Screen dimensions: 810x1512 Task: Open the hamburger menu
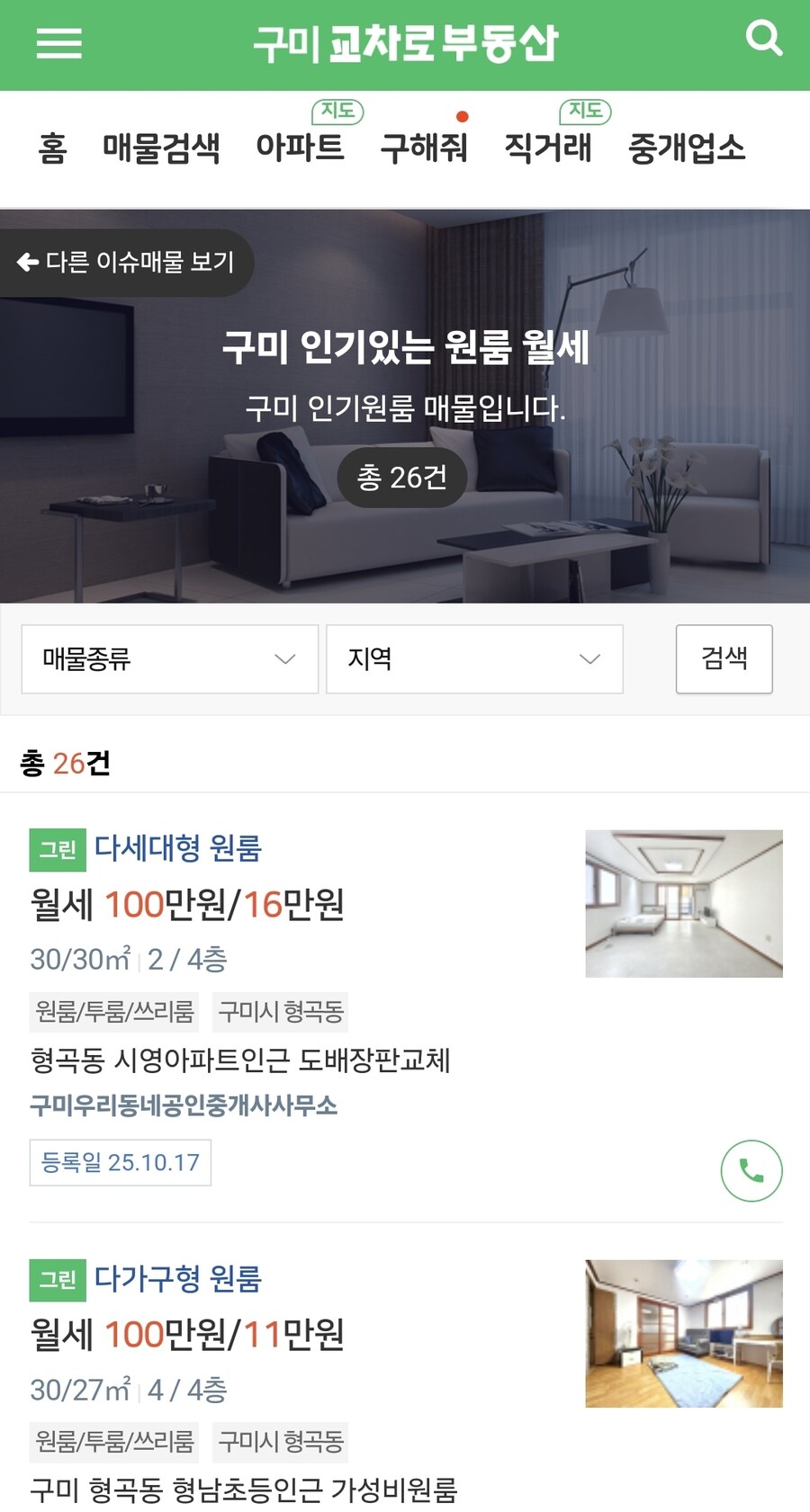(59, 44)
